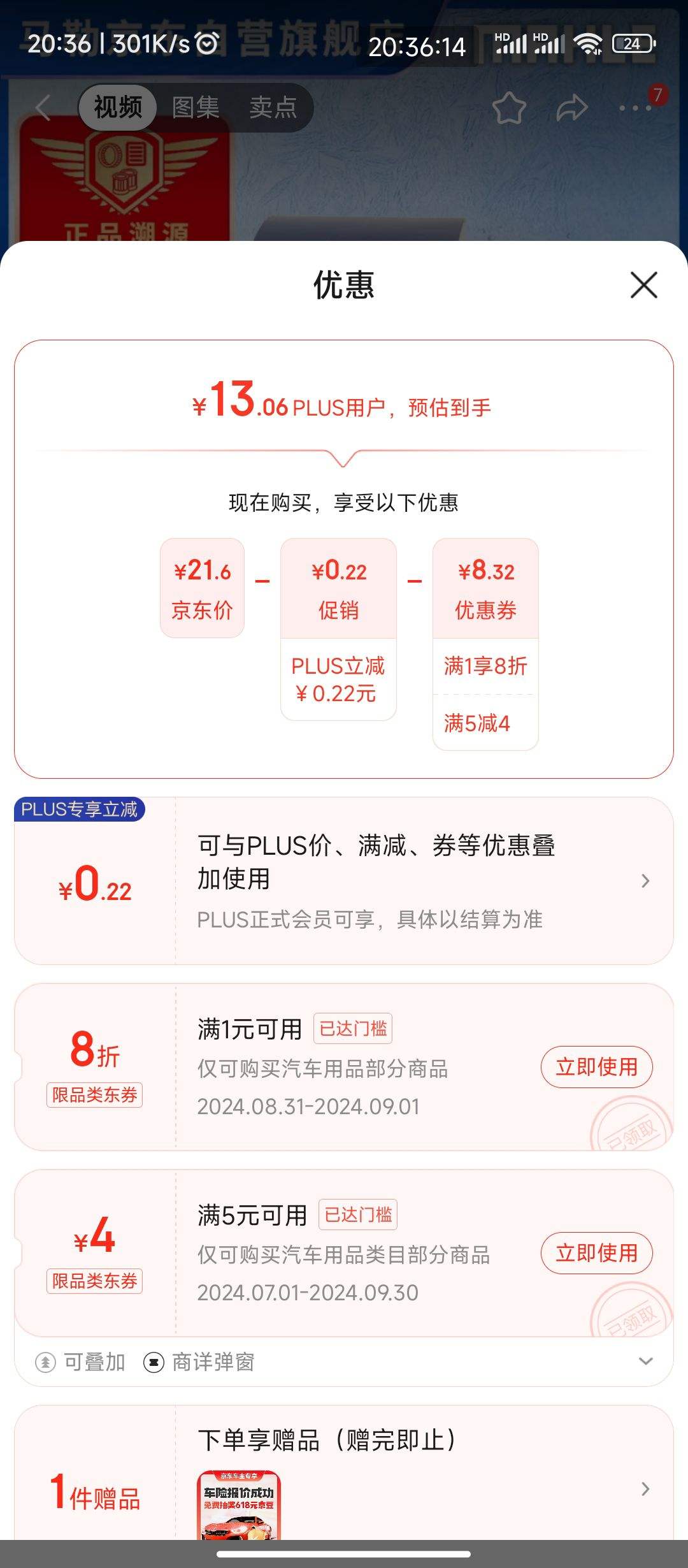The image size is (688, 1568).
Task: Close the 优惠 discount sheet
Action: point(643,285)
